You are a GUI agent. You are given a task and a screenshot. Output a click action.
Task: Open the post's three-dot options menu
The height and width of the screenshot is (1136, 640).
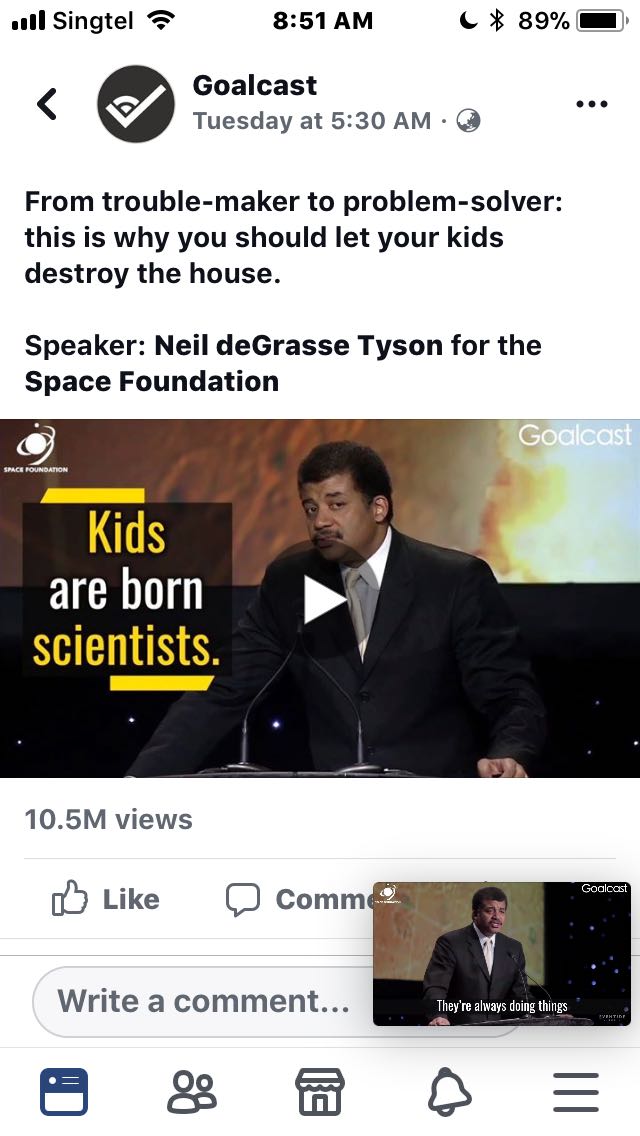click(592, 104)
